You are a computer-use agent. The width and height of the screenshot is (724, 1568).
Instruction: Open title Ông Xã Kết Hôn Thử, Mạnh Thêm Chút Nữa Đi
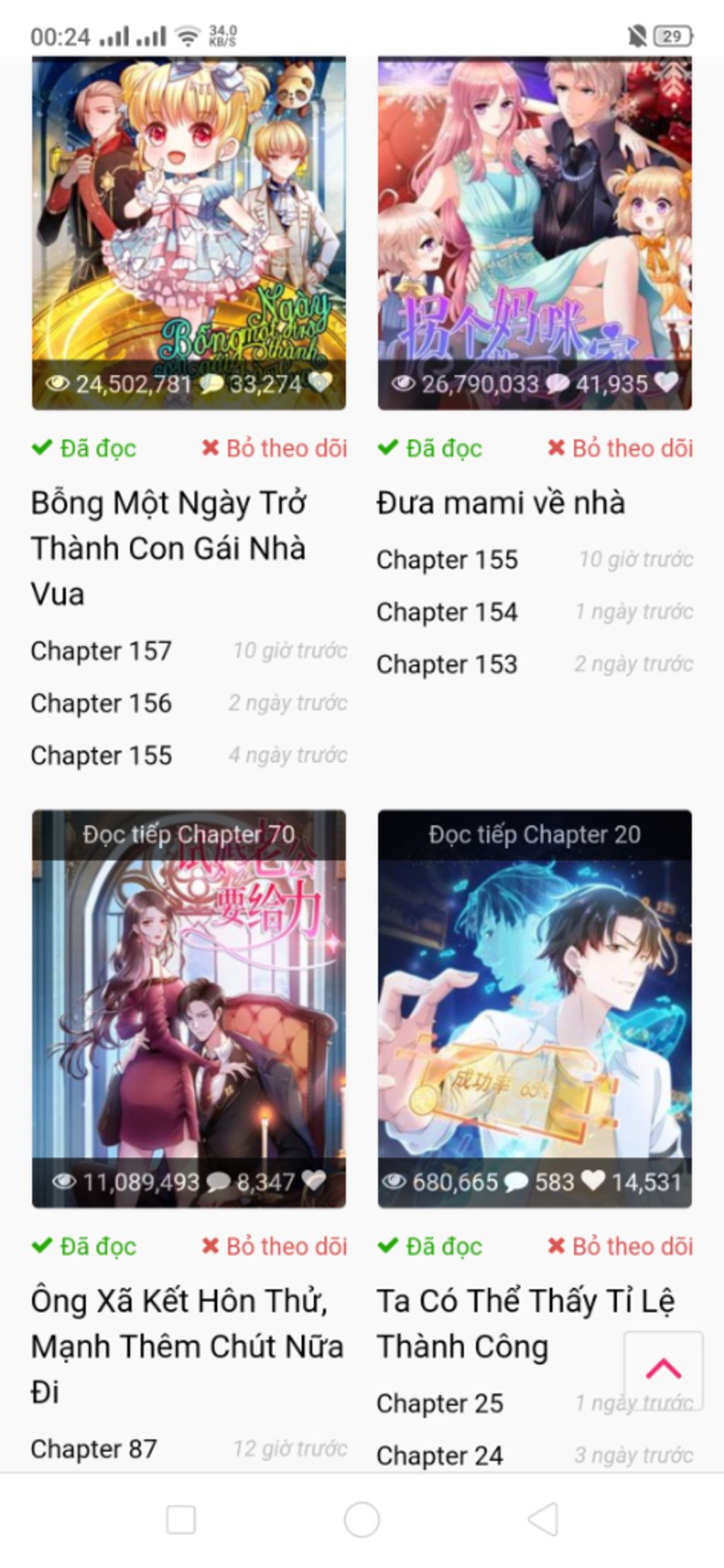tap(187, 1345)
